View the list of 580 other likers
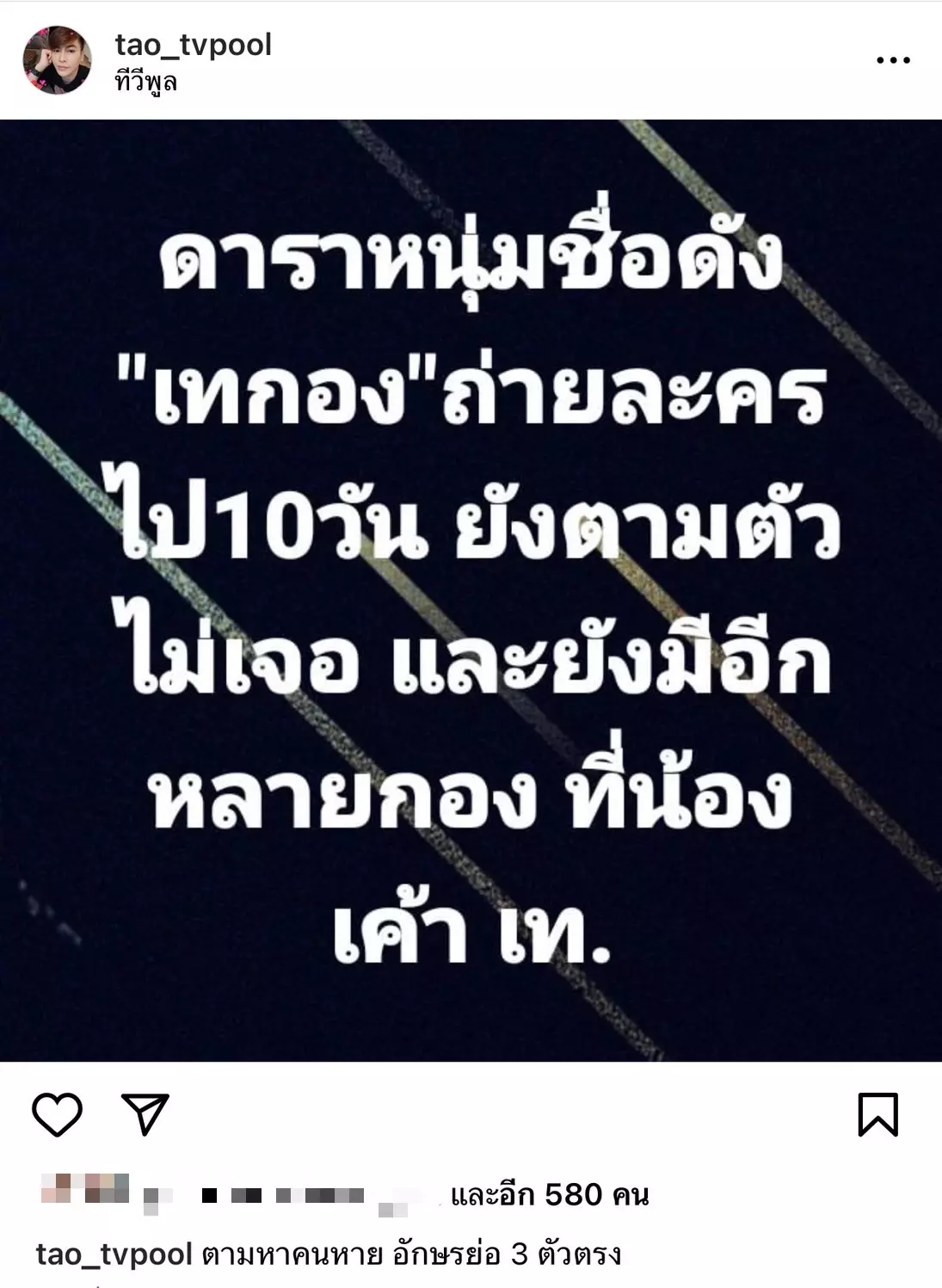The width and height of the screenshot is (942, 1288). point(549,1194)
